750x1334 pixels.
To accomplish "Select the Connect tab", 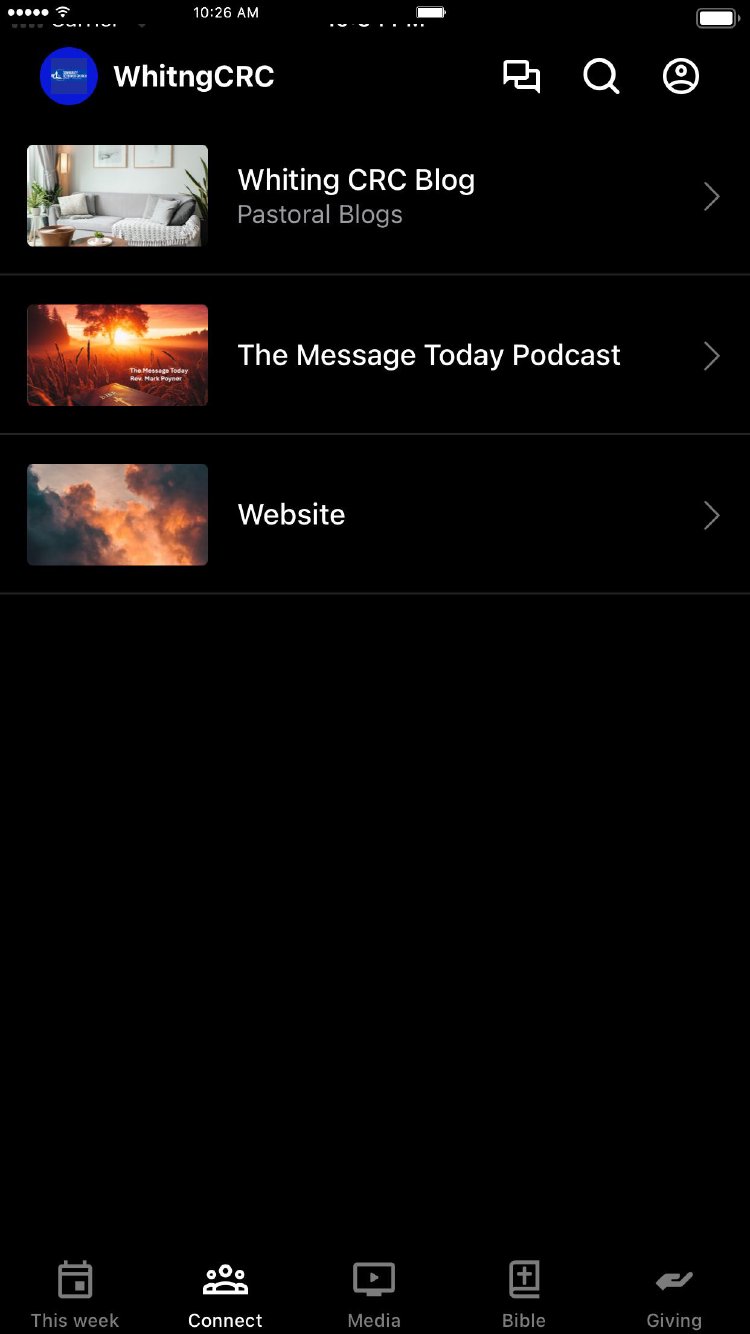I will pos(225,1294).
